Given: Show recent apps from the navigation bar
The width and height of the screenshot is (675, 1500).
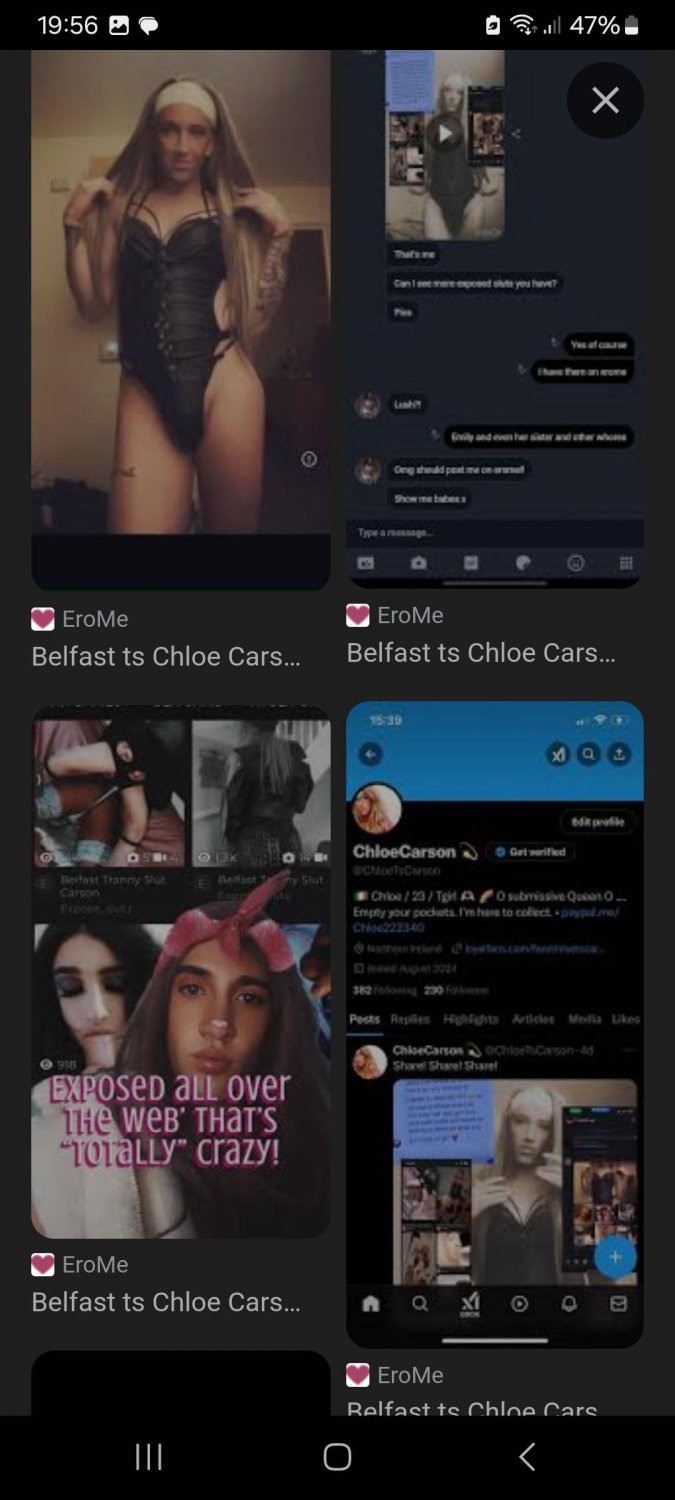Looking at the screenshot, I should [149, 1457].
